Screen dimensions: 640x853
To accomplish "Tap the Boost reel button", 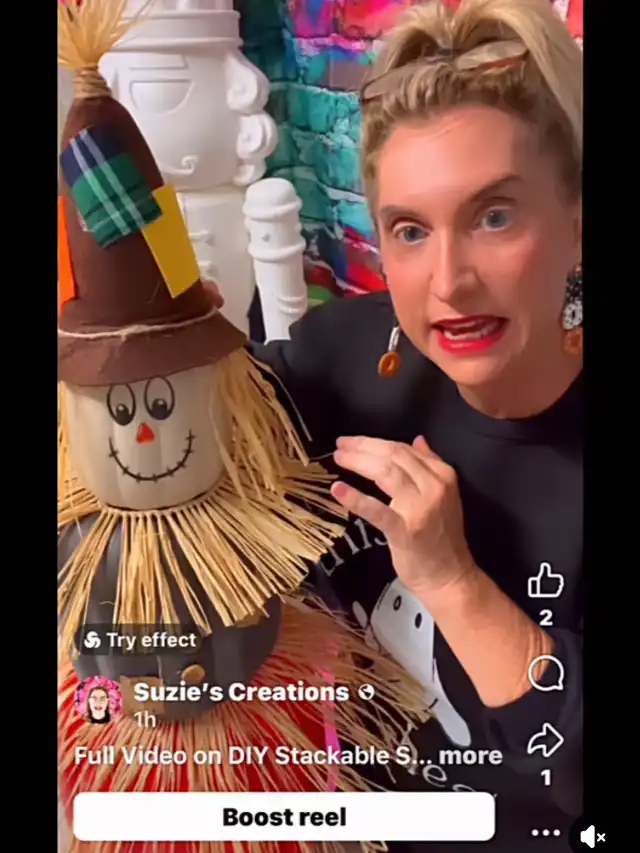I will tap(284, 817).
